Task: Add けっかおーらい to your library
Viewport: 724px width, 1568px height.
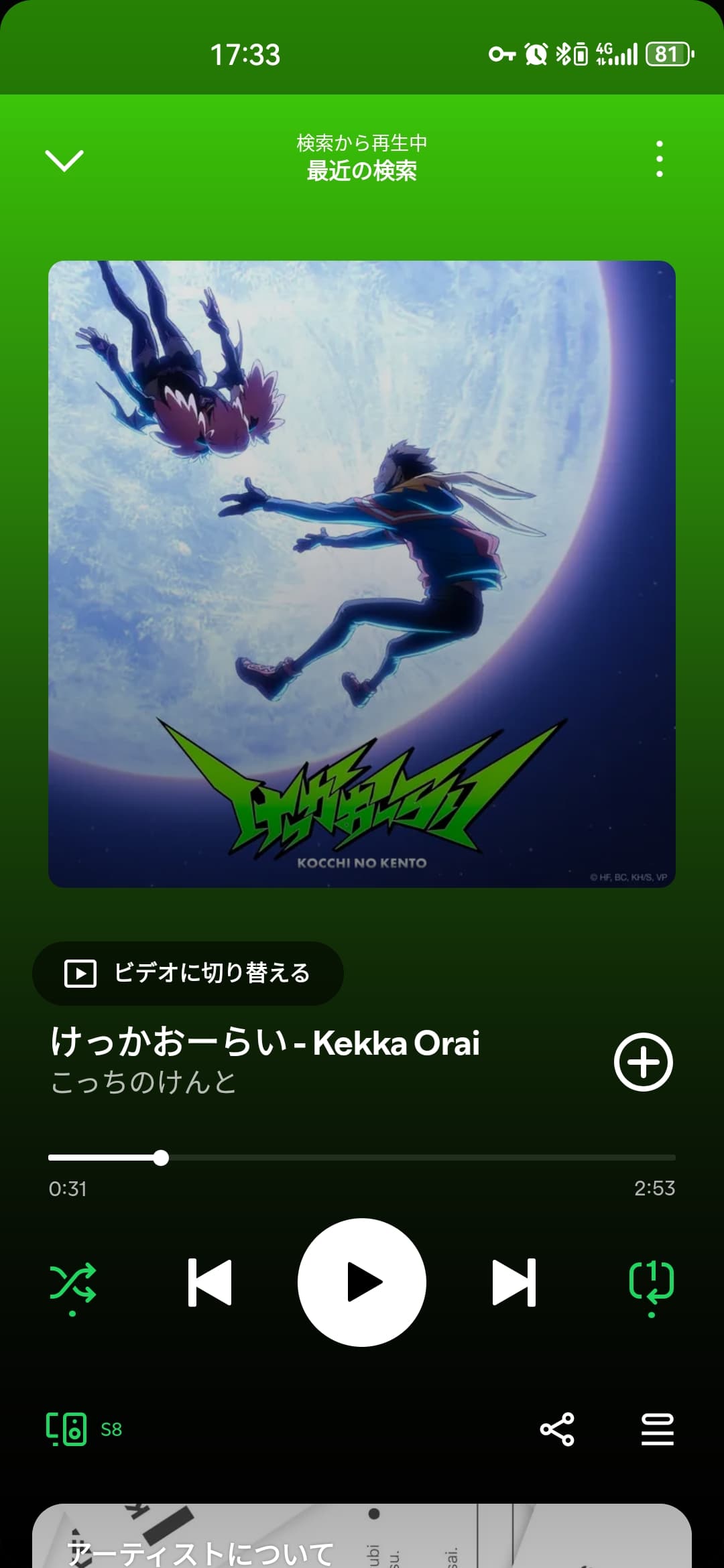Action: [x=644, y=1062]
